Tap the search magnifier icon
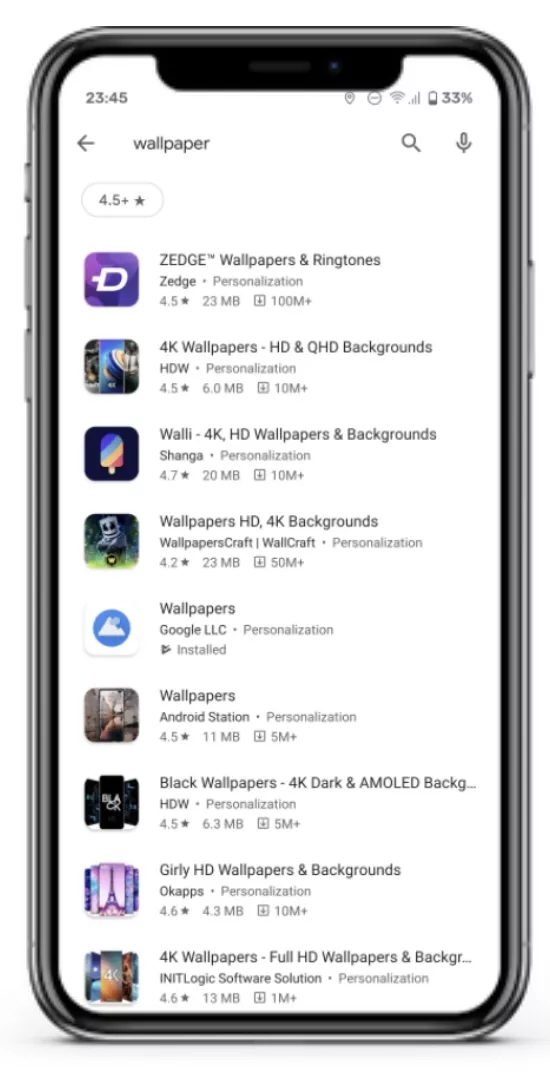 tap(411, 143)
